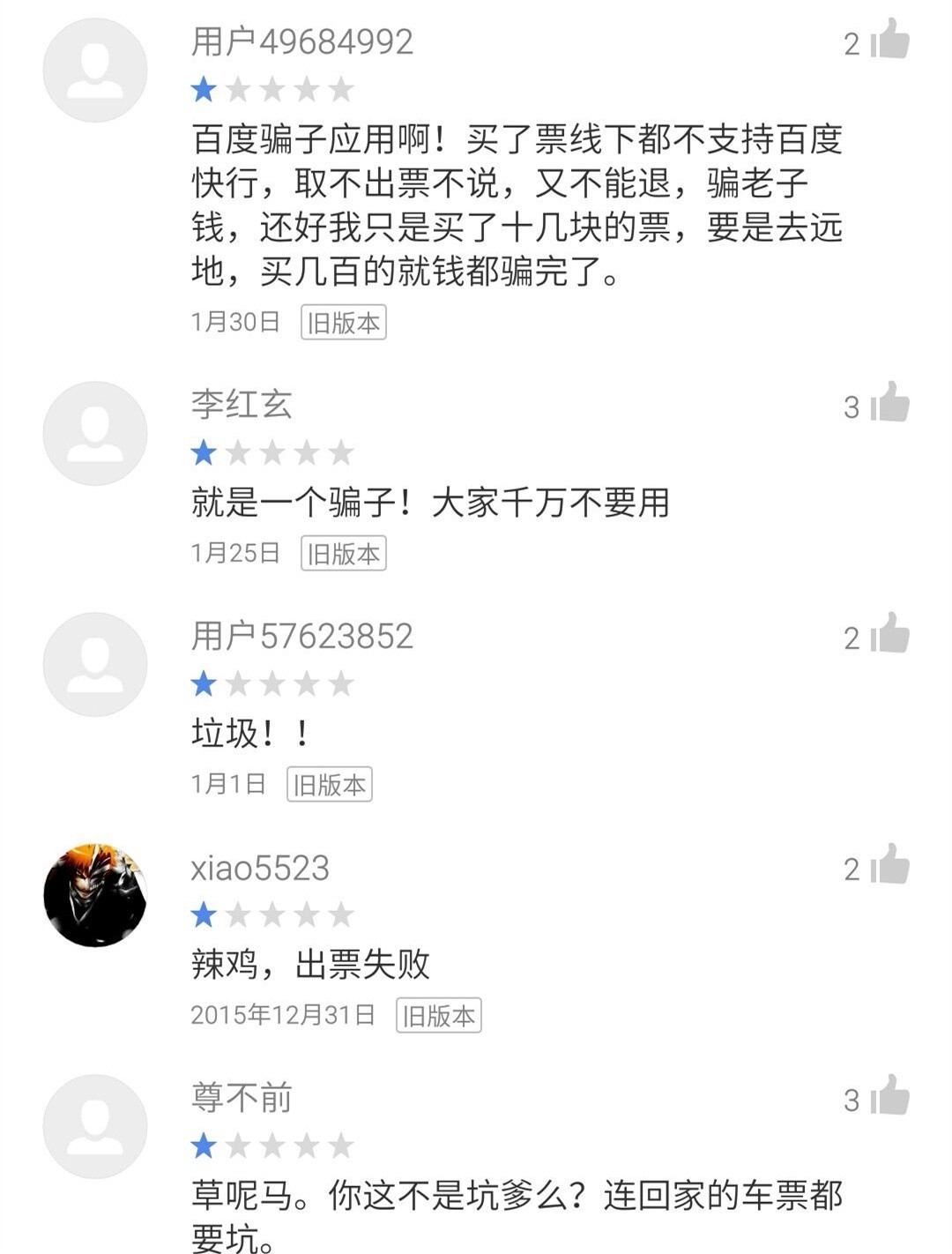Open 李红玄's profile avatar
This screenshot has width=952, height=1254.
(95, 433)
